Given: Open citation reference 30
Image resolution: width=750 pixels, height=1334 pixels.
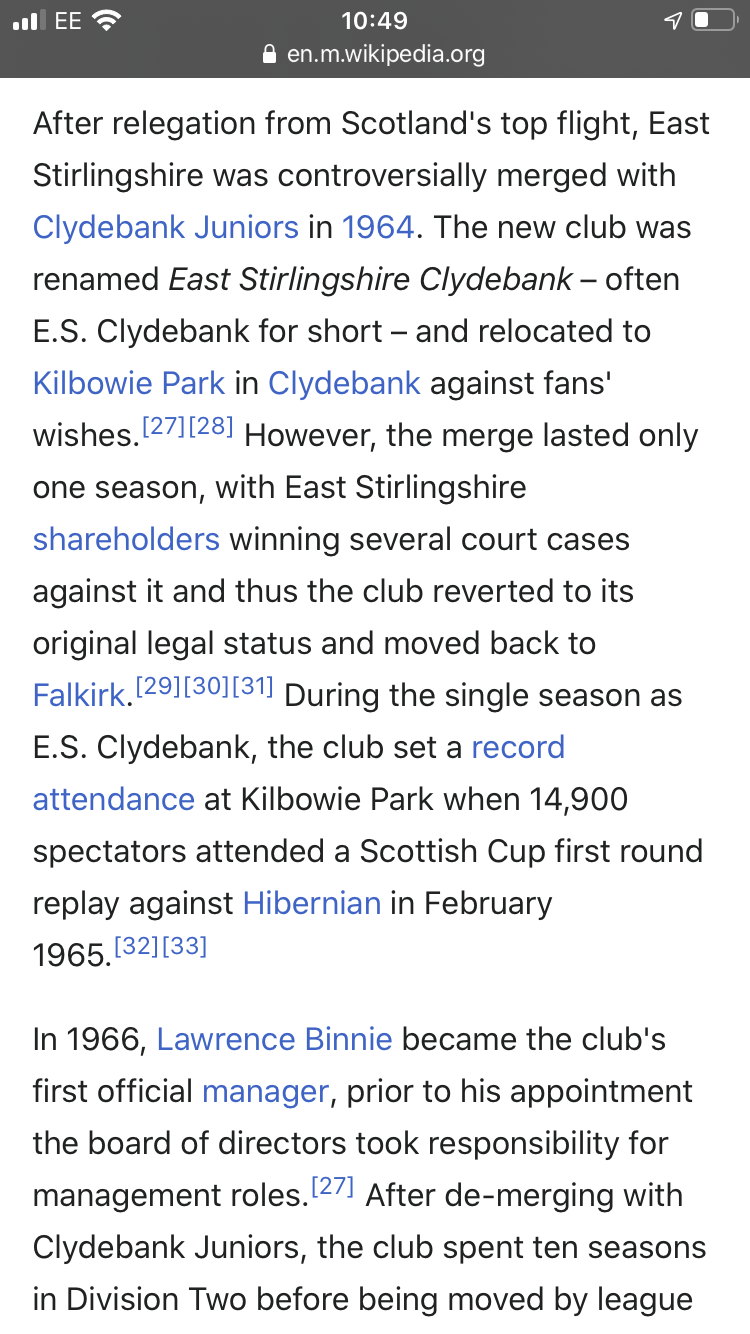Looking at the screenshot, I should (x=205, y=686).
